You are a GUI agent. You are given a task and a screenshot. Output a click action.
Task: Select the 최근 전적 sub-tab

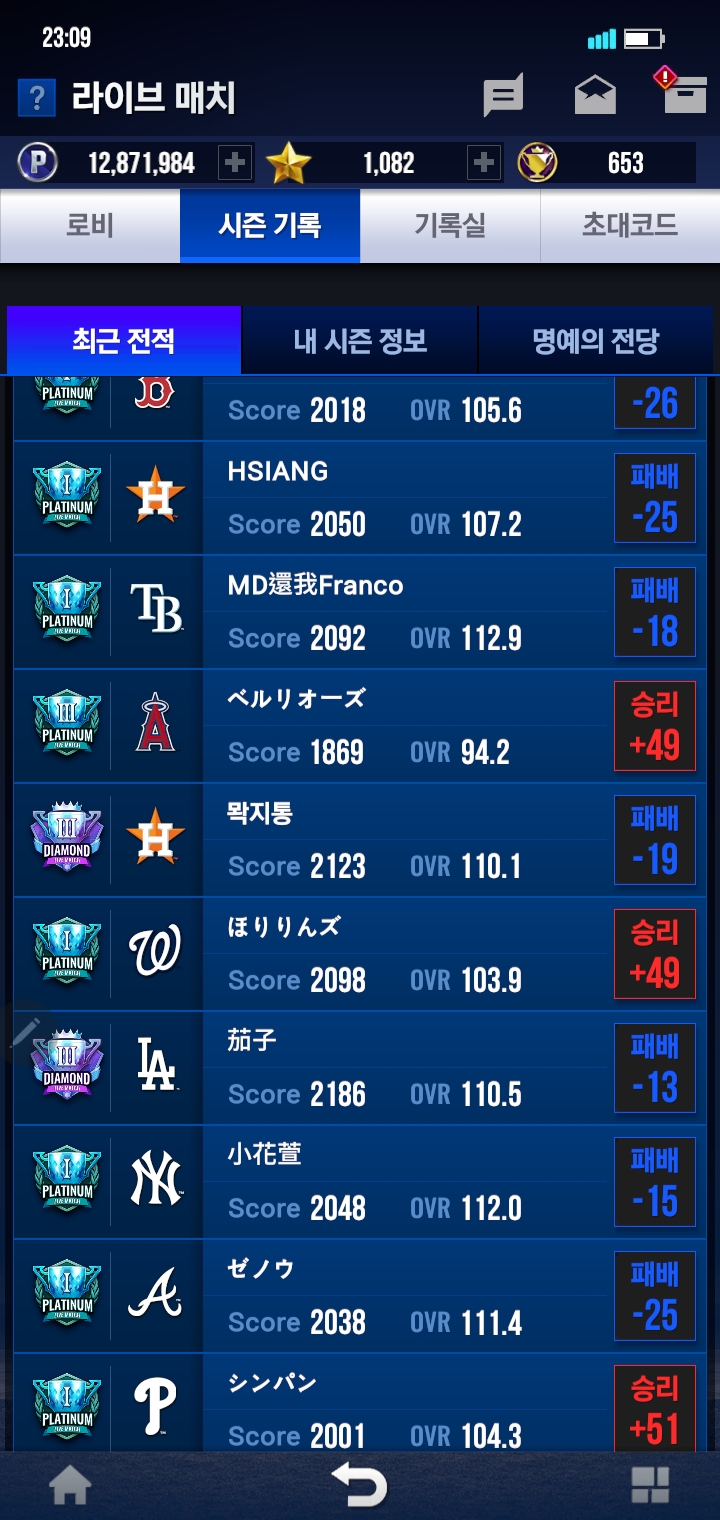[124, 341]
